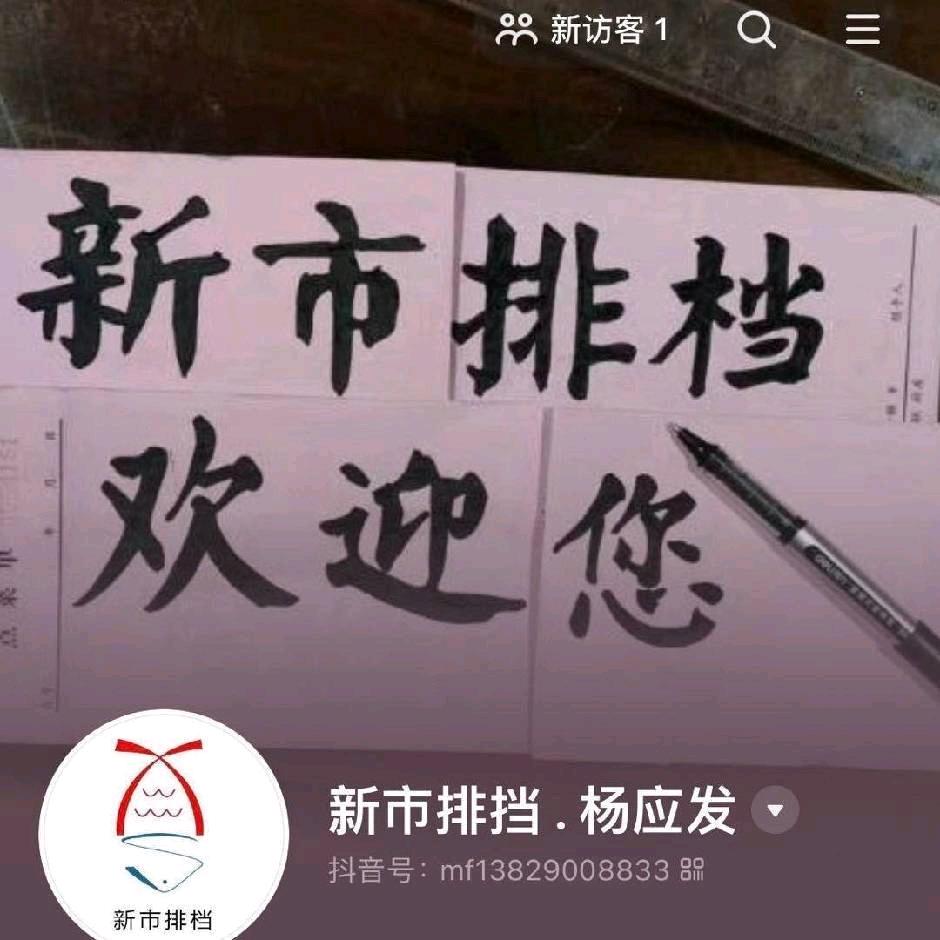Expand the account switcher dropdown arrow
Viewport: 940px width, 940px height.
(x=775, y=811)
